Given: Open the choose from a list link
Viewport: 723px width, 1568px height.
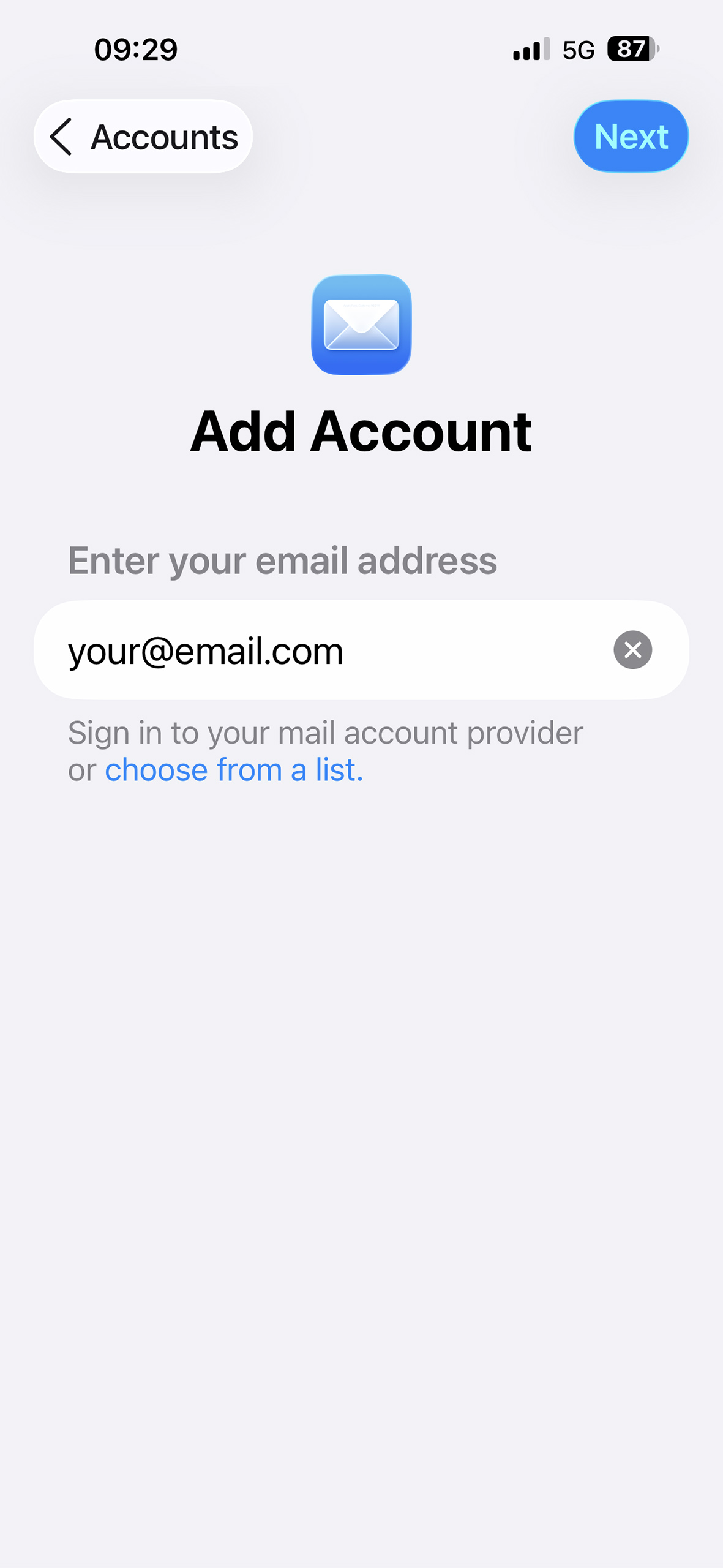Looking at the screenshot, I should pos(234,770).
